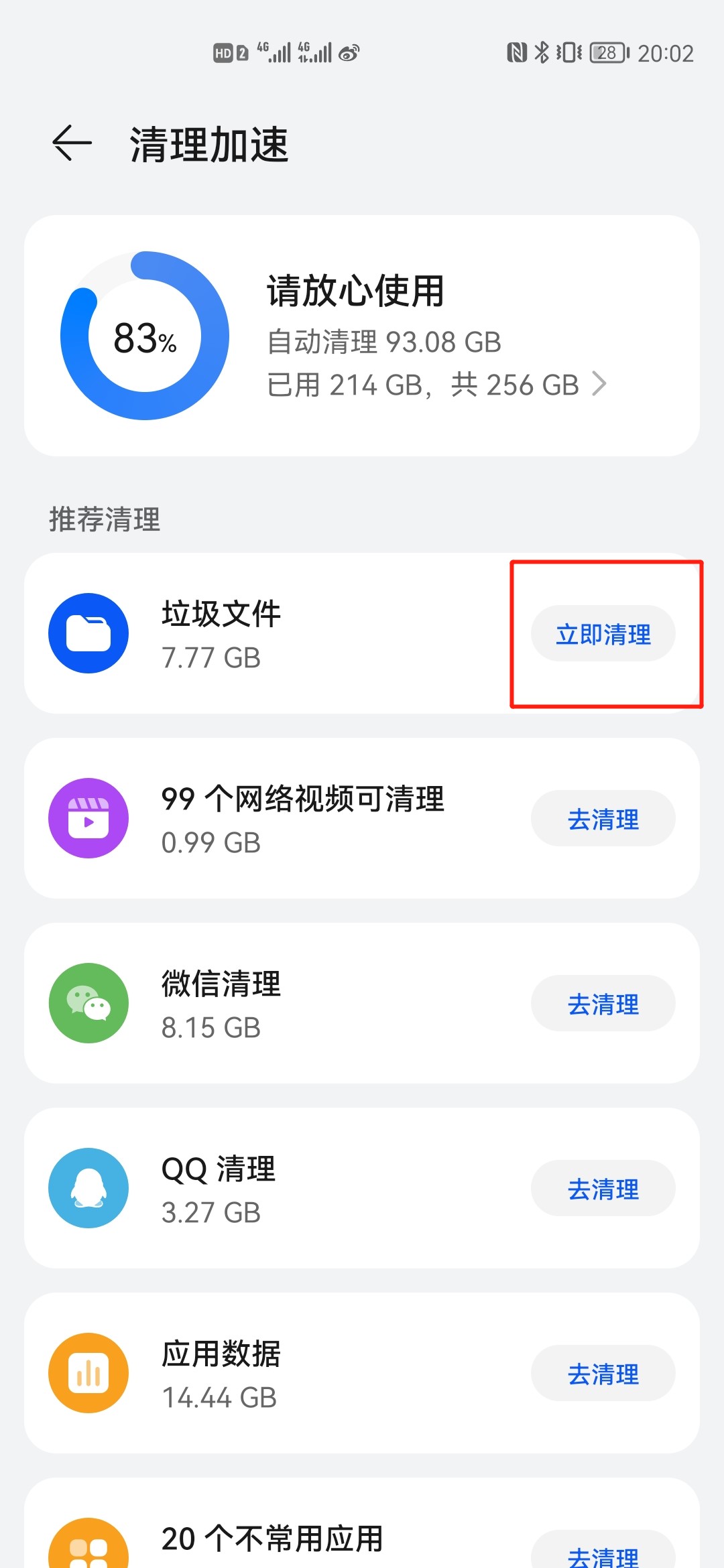Viewport: 724px width, 1568px height.
Task: Open the QQ 清理 3.27 GB row
Action: pyautogui.click(x=362, y=1189)
